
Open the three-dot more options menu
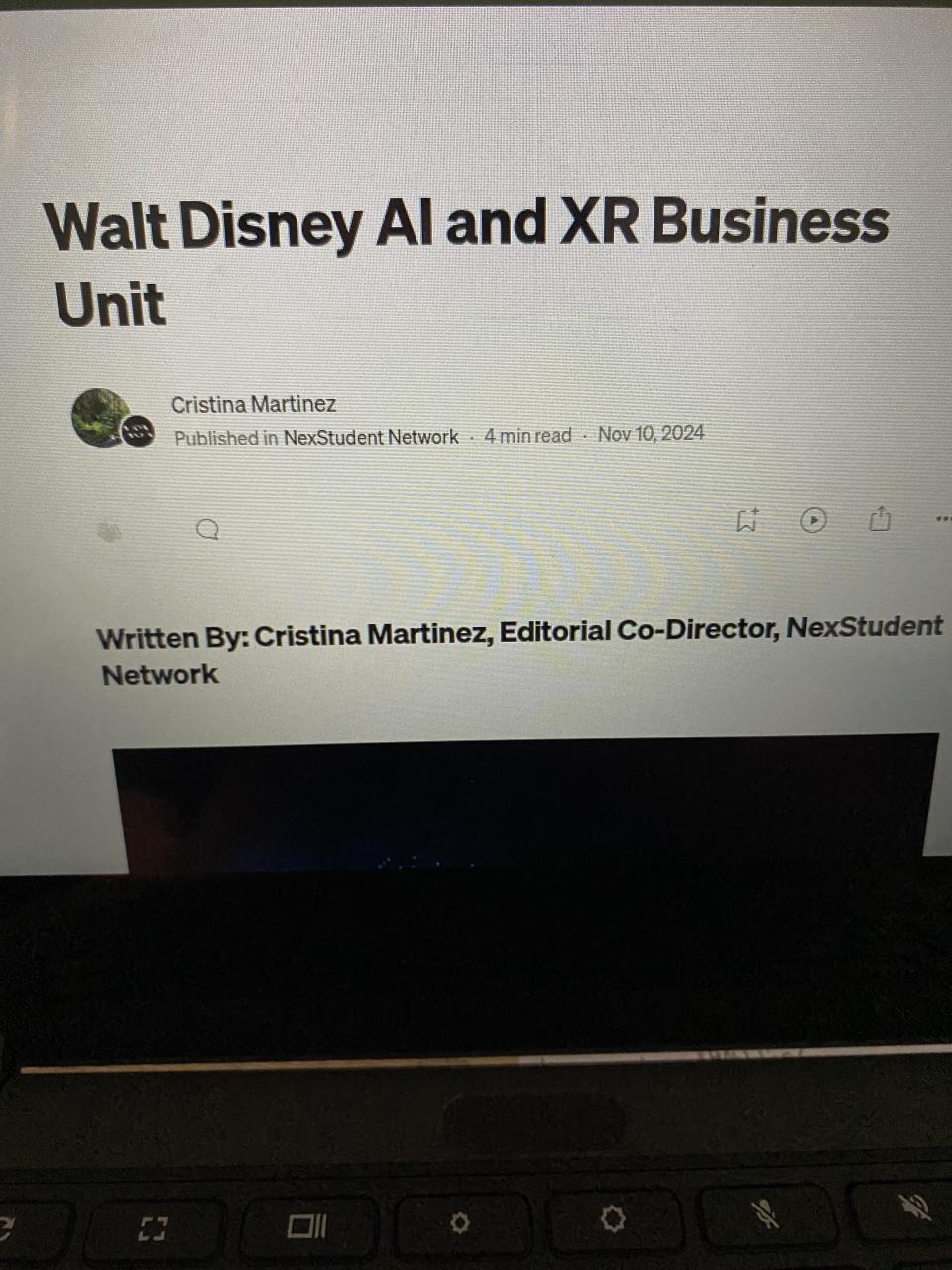(942, 517)
